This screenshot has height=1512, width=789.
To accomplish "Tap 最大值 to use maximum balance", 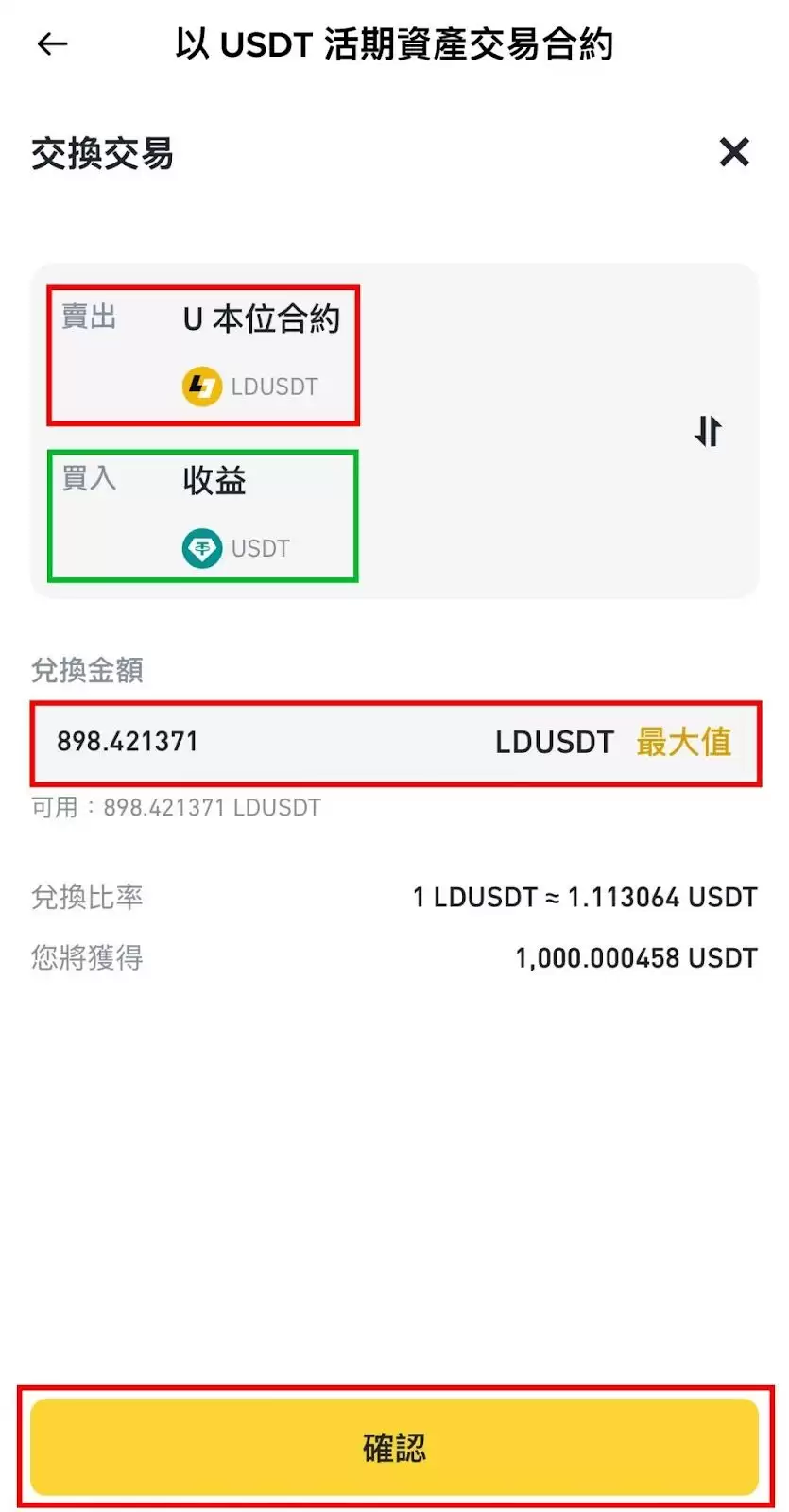I will click(686, 743).
